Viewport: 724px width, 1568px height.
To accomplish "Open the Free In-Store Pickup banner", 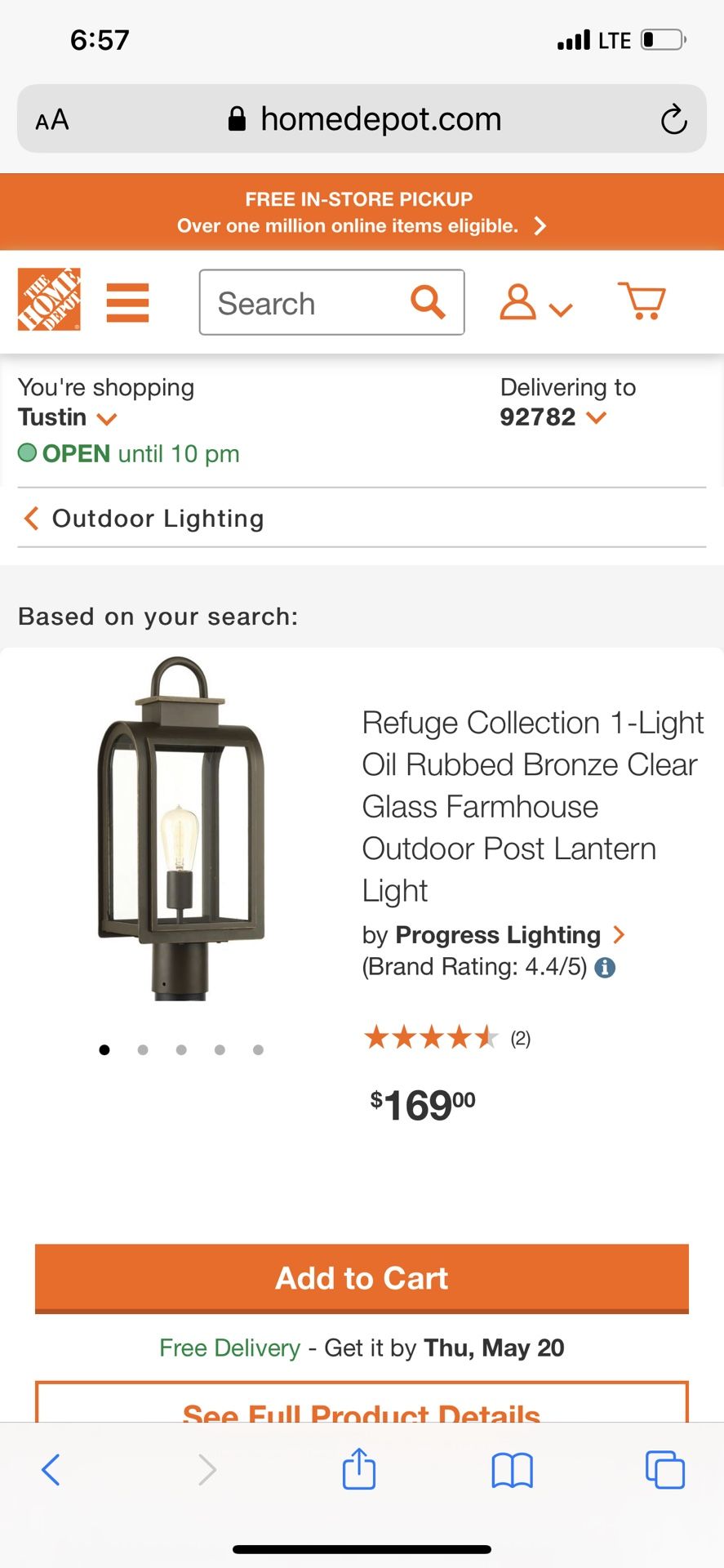I will pyautogui.click(x=362, y=212).
